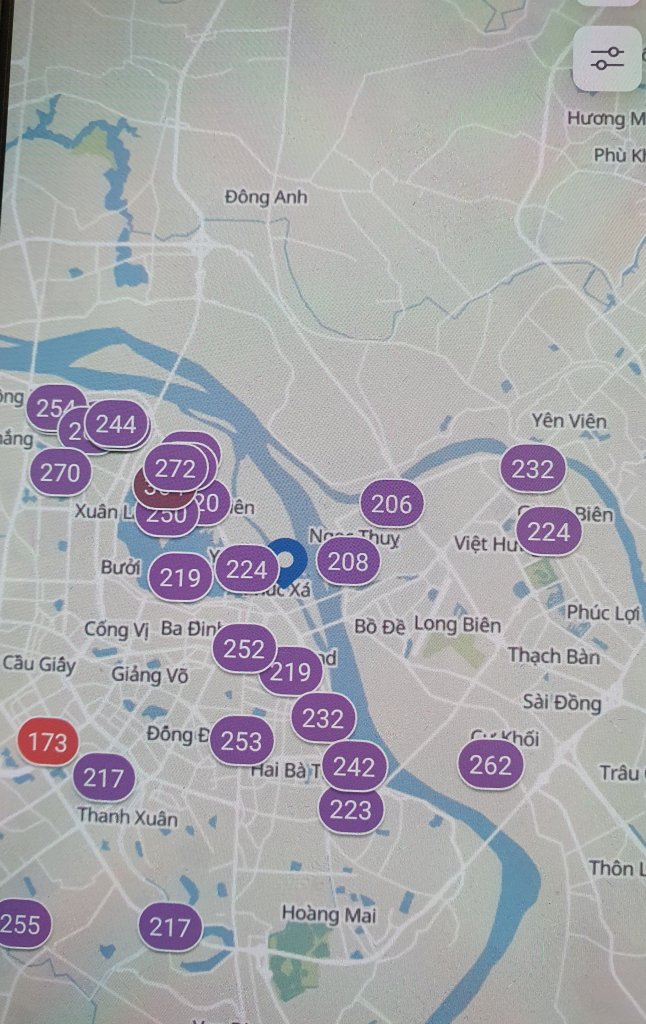Select the 206 air quality marker
646x1024 pixels.
pyautogui.click(x=391, y=505)
